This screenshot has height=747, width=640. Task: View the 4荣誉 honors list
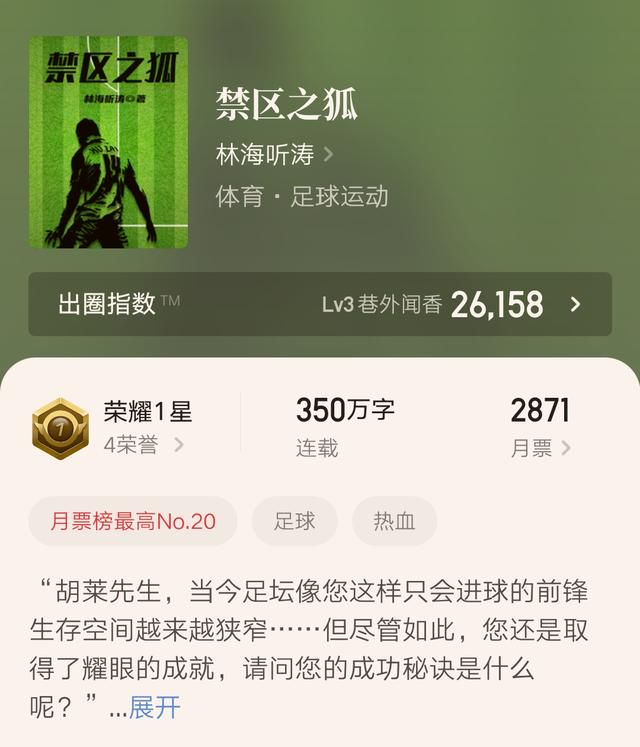click(144, 445)
